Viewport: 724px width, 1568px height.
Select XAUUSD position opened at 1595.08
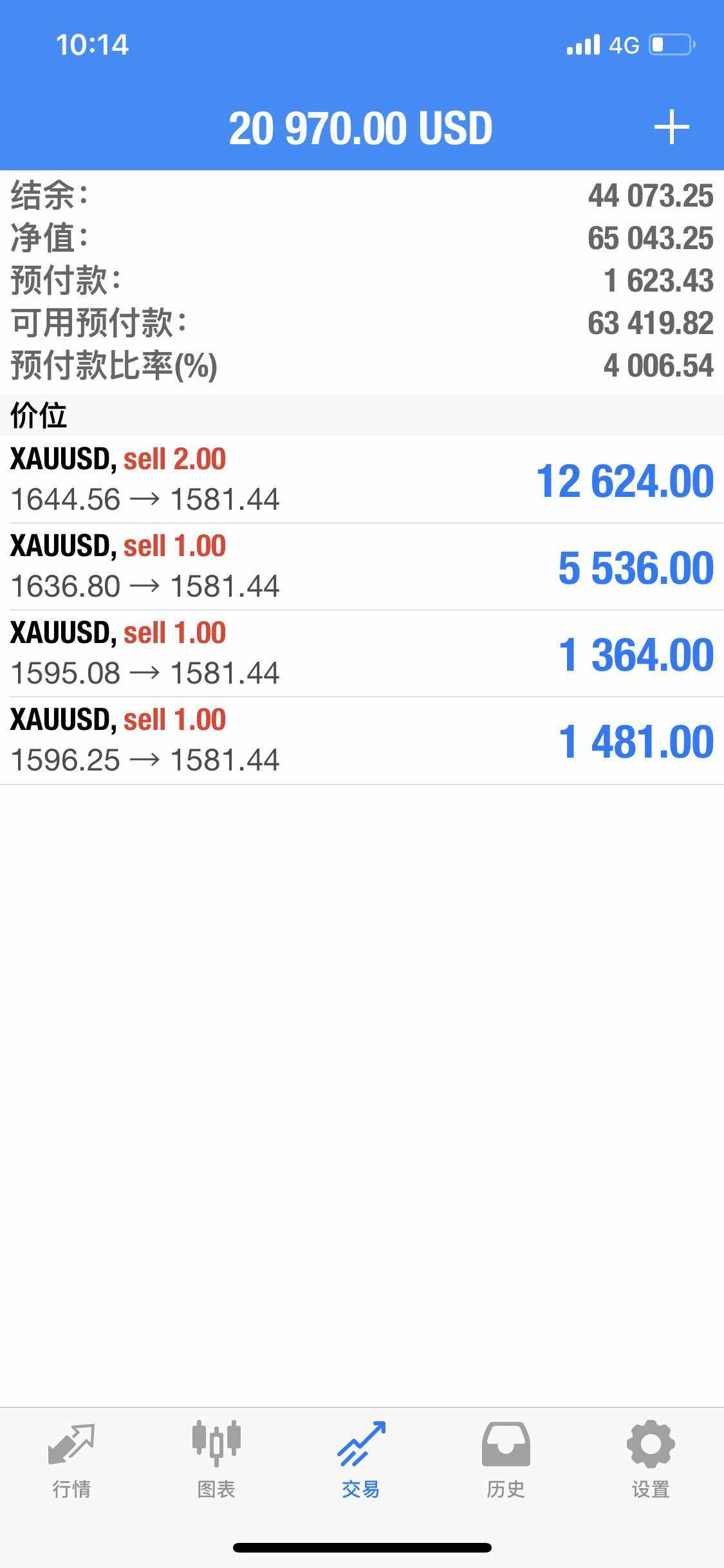(x=362, y=653)
